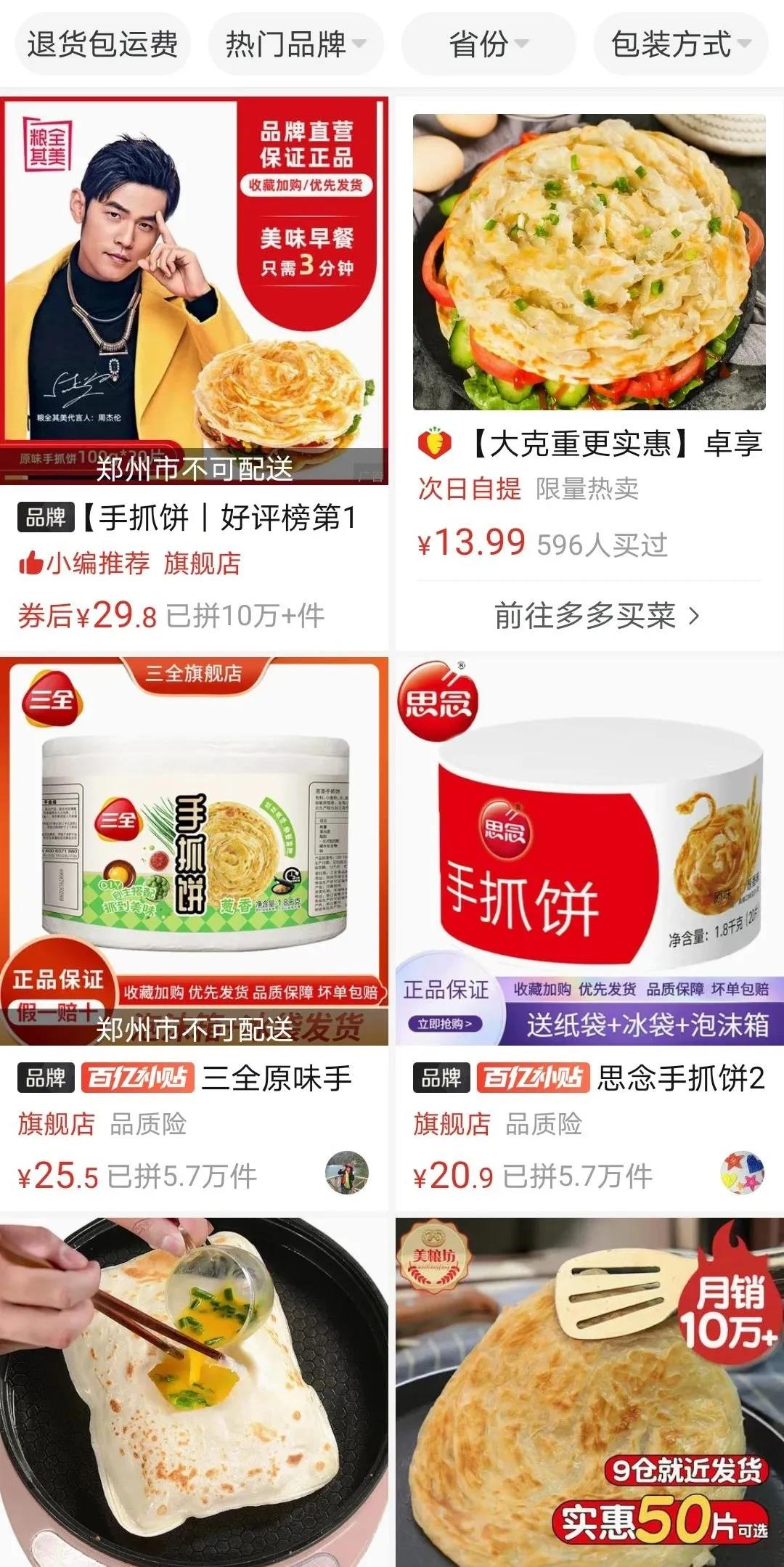
Task: Expand the 包装方式 dropdown filter
Action: pos(680,45)
